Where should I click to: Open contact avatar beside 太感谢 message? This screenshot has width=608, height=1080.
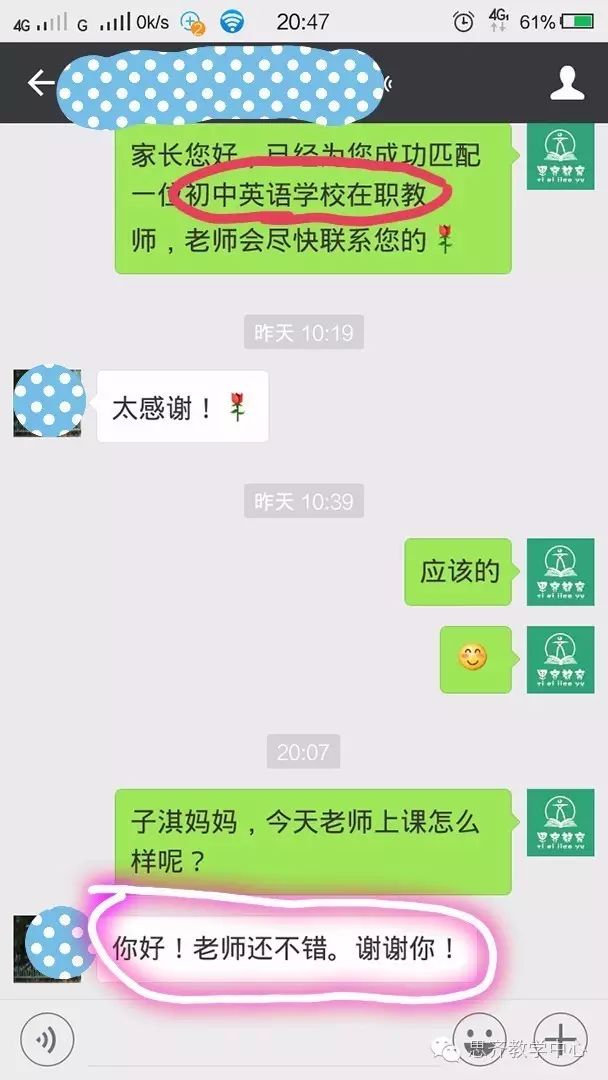[48, 402]
